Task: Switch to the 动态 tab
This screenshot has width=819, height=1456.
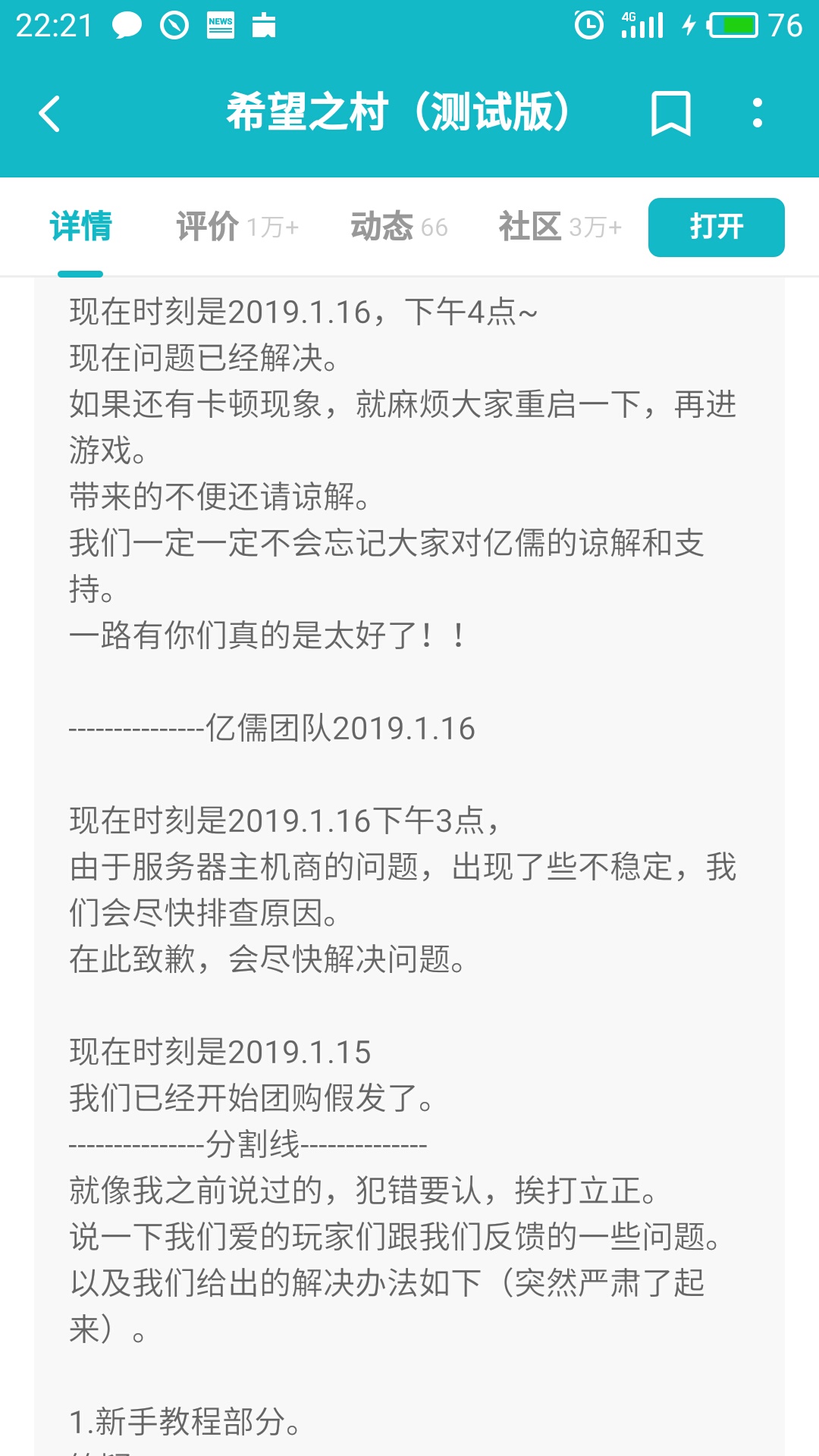Action: pyautogui.click(x=385, y=226)
